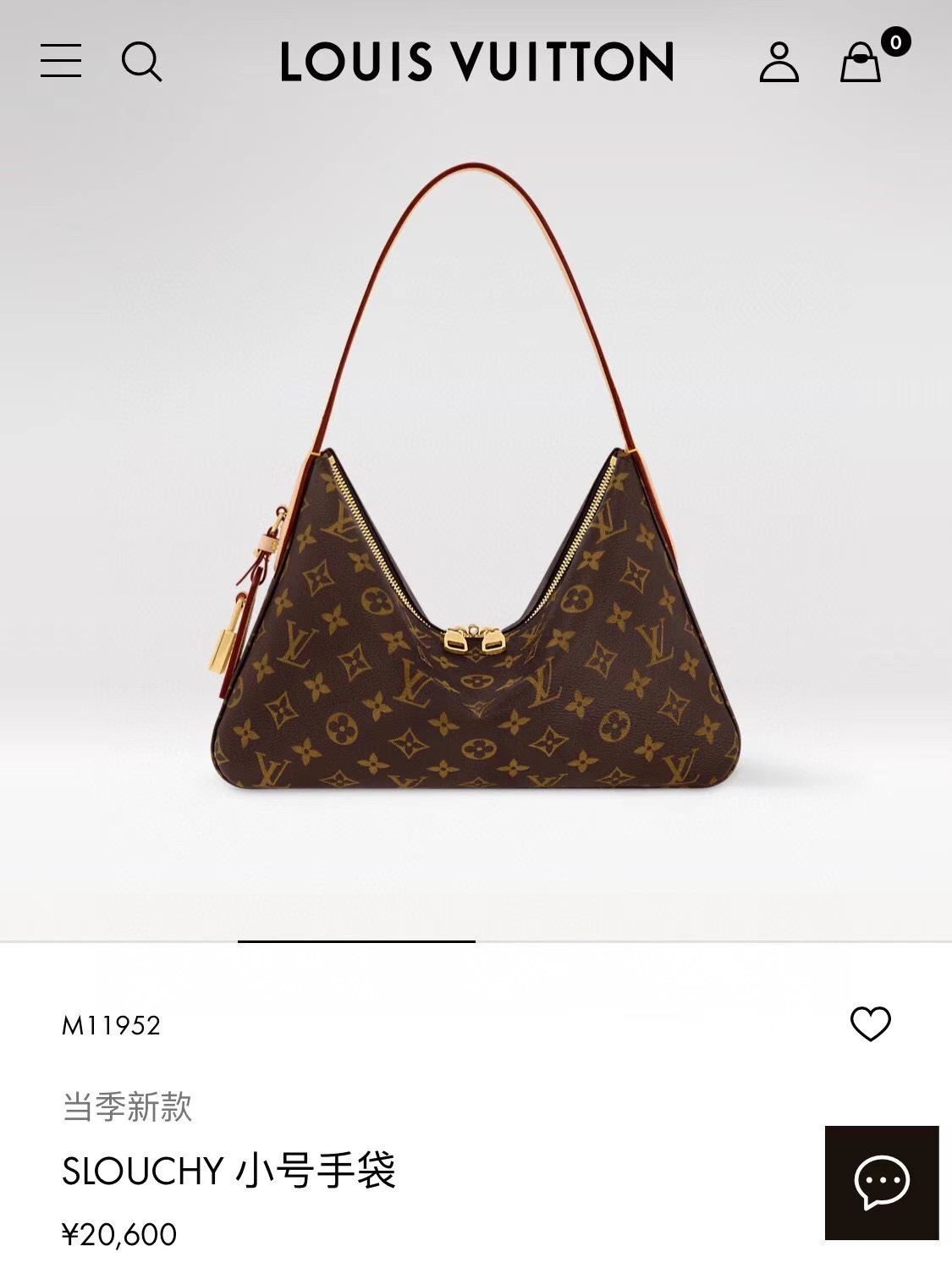Open the account profile icon
952x1274 pixels.
click(779, 62)
